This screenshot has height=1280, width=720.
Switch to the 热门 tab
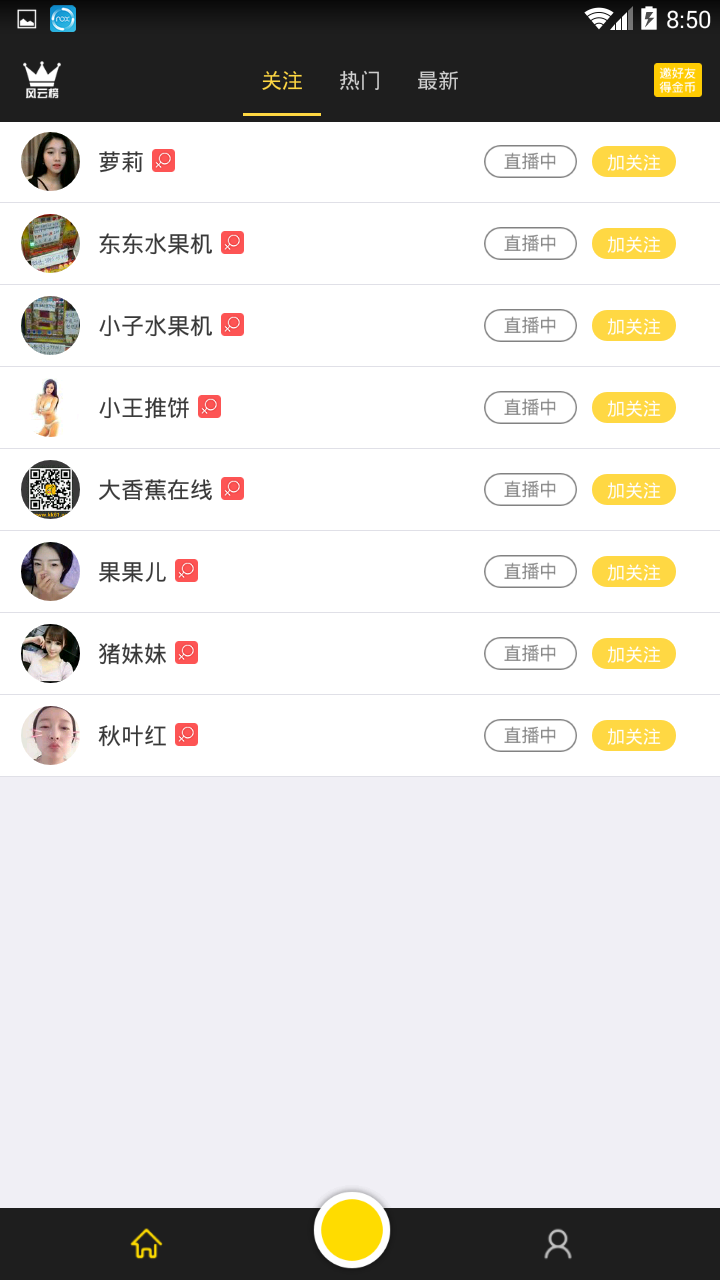pos(360,81)
